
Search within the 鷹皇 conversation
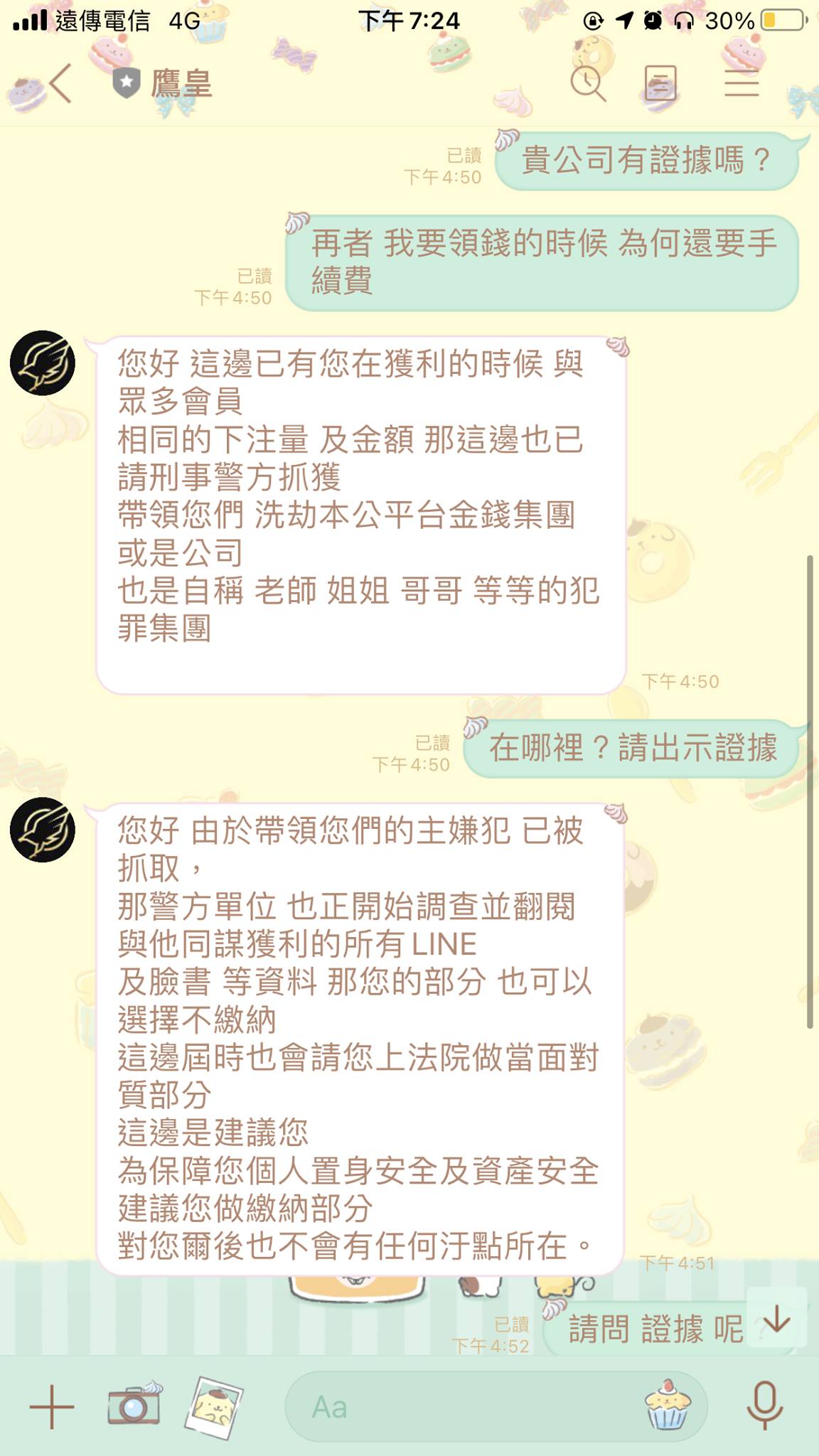588,84
